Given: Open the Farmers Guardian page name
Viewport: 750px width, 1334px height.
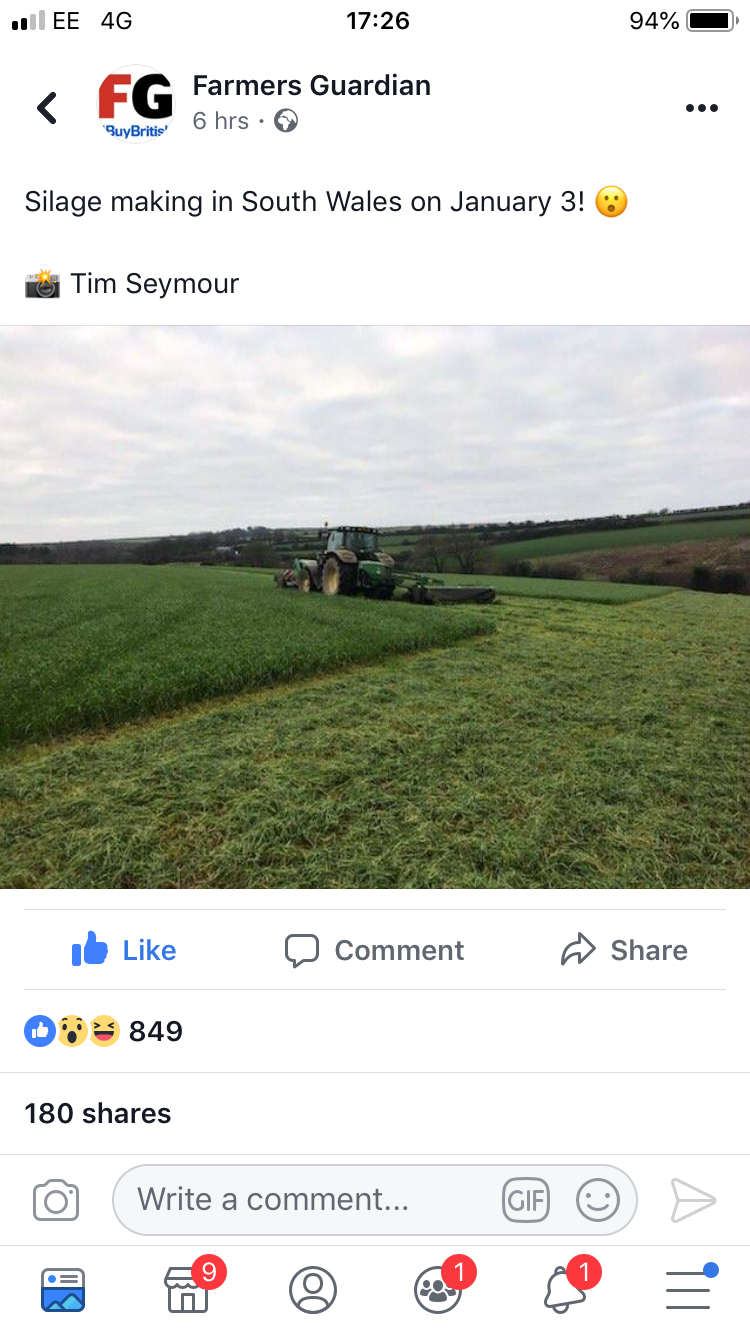Looking at the screenshot, I should click(312, 85).
